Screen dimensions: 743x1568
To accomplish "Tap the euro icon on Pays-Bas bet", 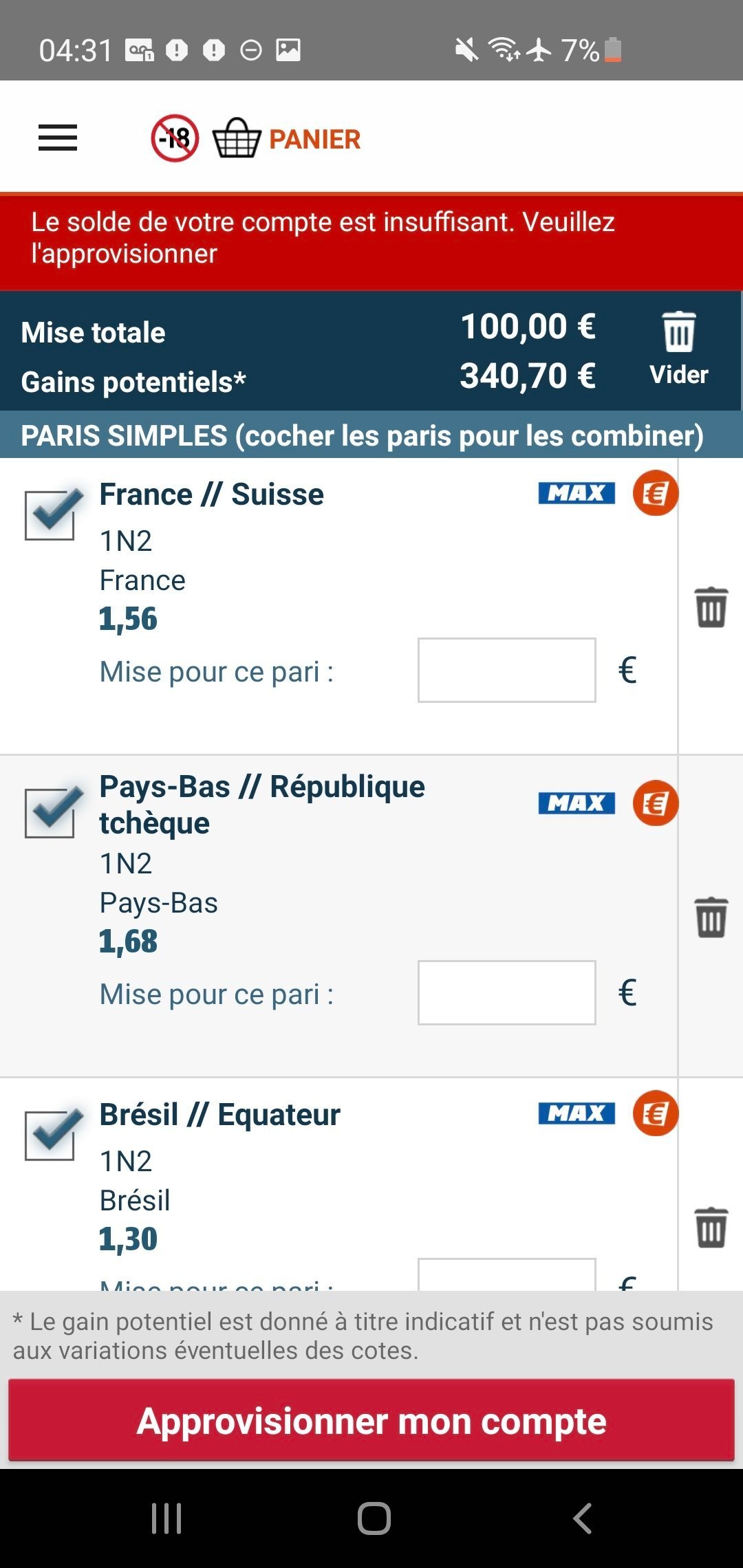I will point(656,803).
